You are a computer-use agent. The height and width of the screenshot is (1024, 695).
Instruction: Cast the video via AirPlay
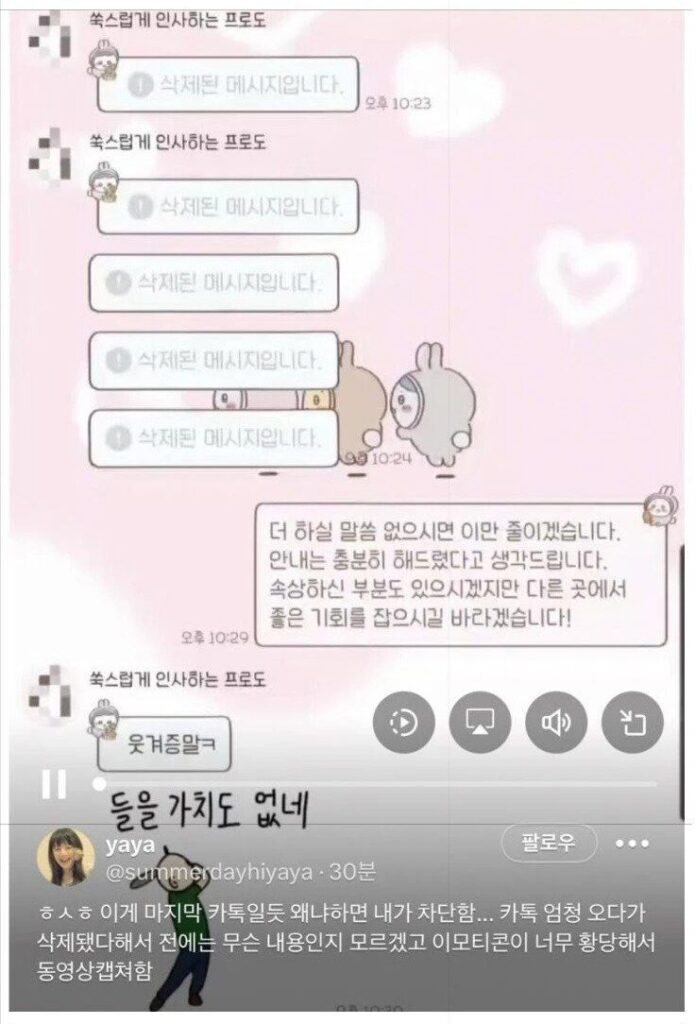[x=480, y=722]
